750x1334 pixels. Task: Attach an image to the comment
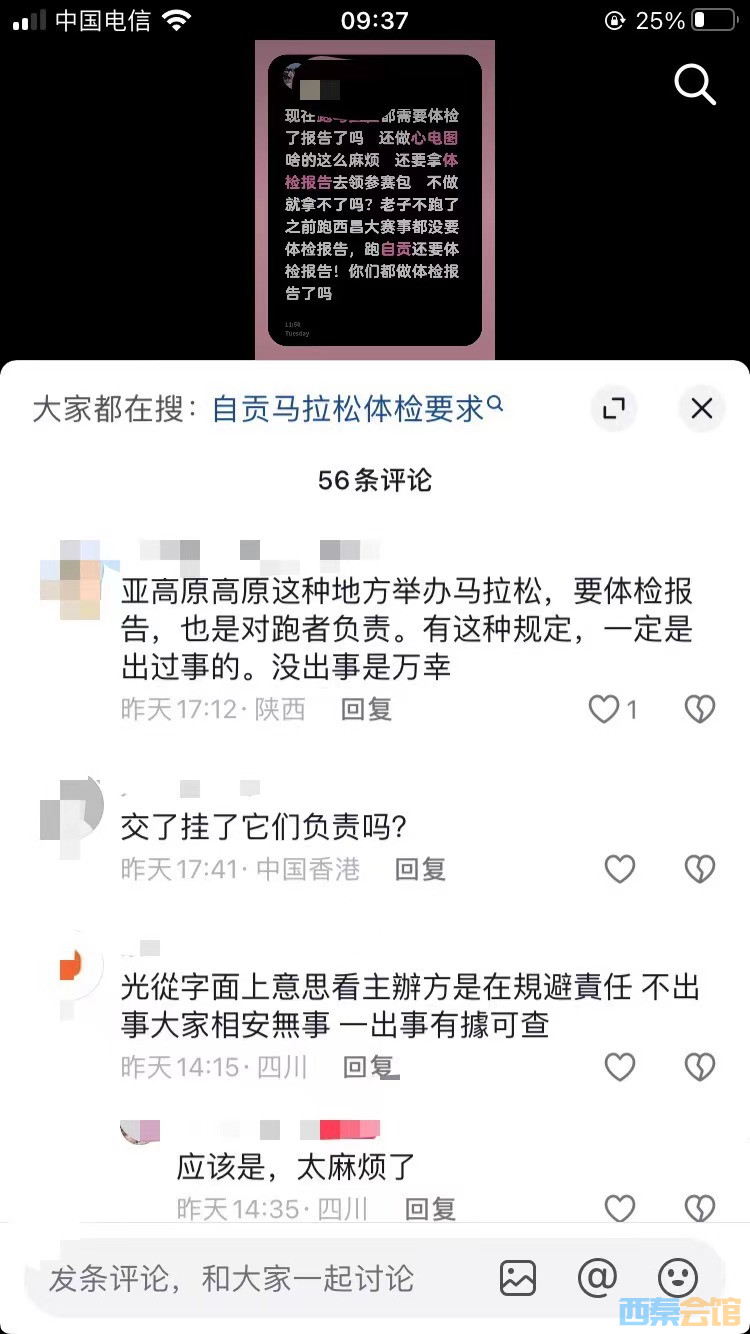click(x=518, y=1277)
